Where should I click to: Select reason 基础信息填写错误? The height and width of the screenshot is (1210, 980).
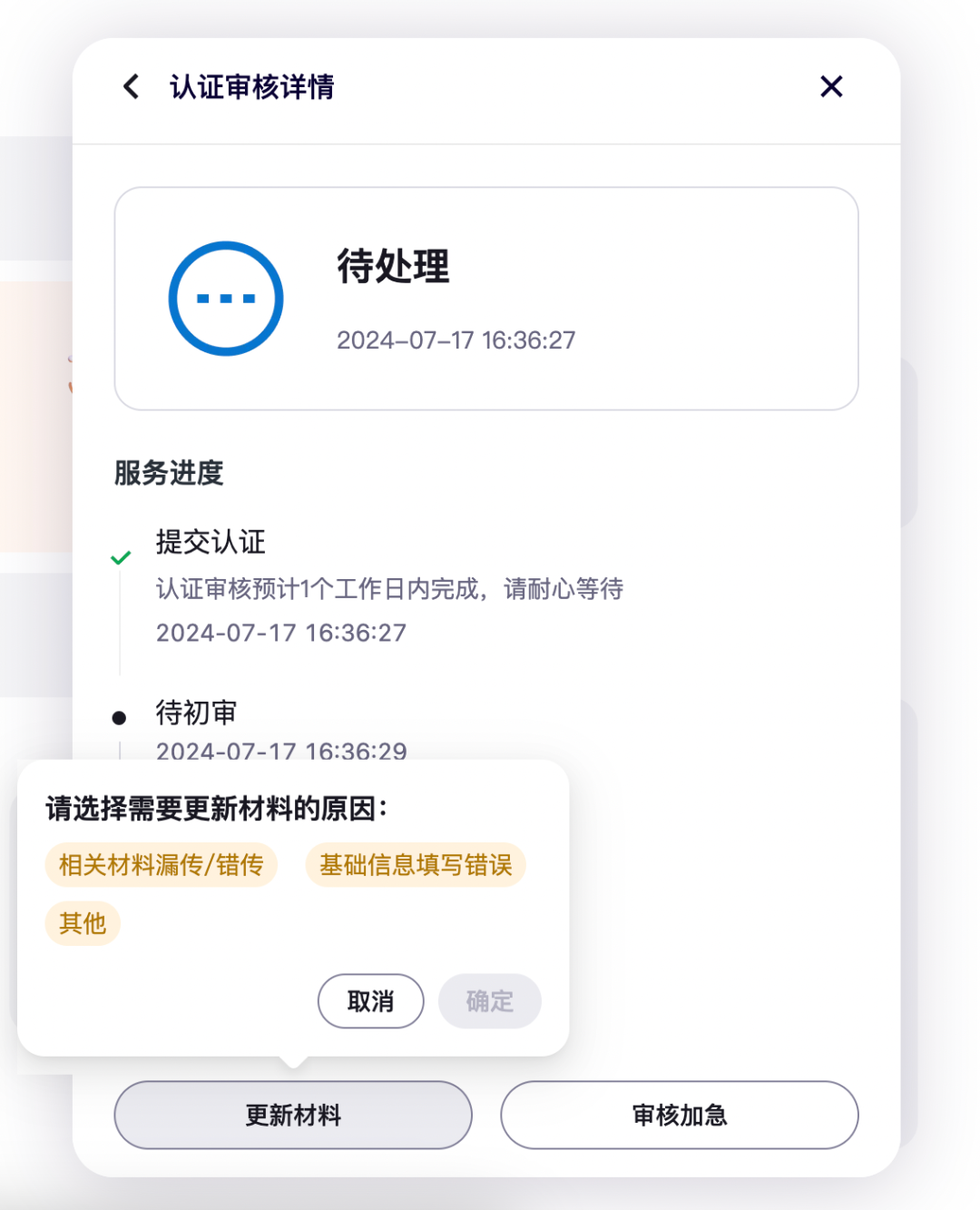click(x=416, y=865)
